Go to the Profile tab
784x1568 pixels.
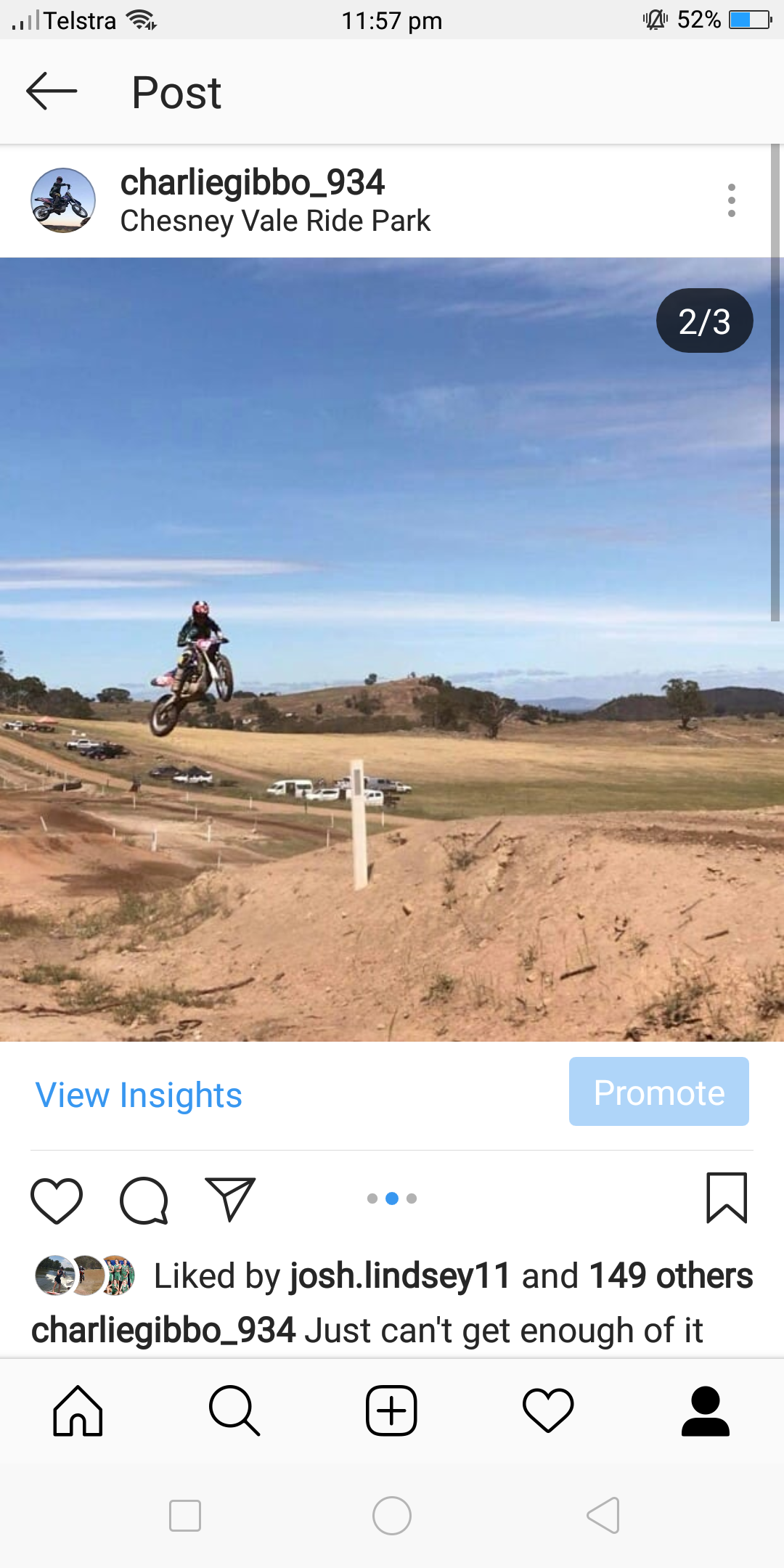(705, 1411)
